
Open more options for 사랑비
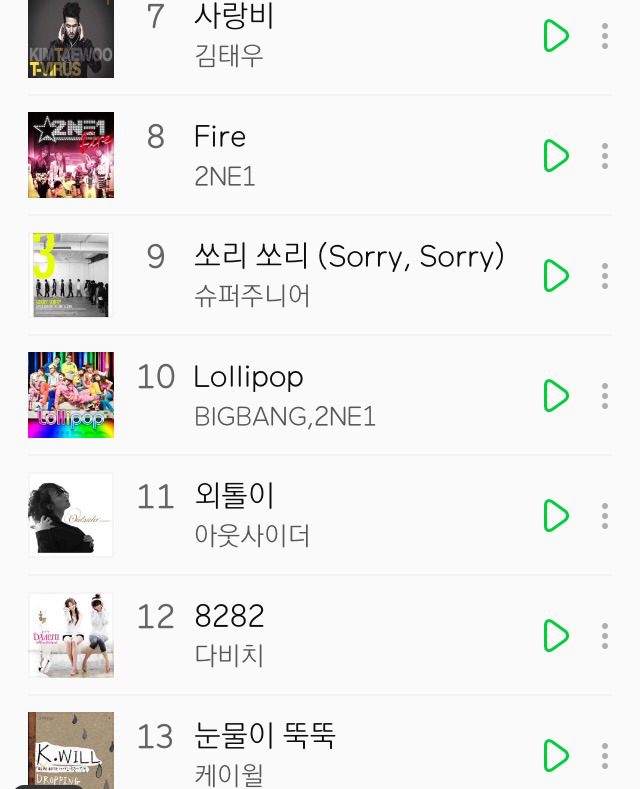click(x=605, y=36)
